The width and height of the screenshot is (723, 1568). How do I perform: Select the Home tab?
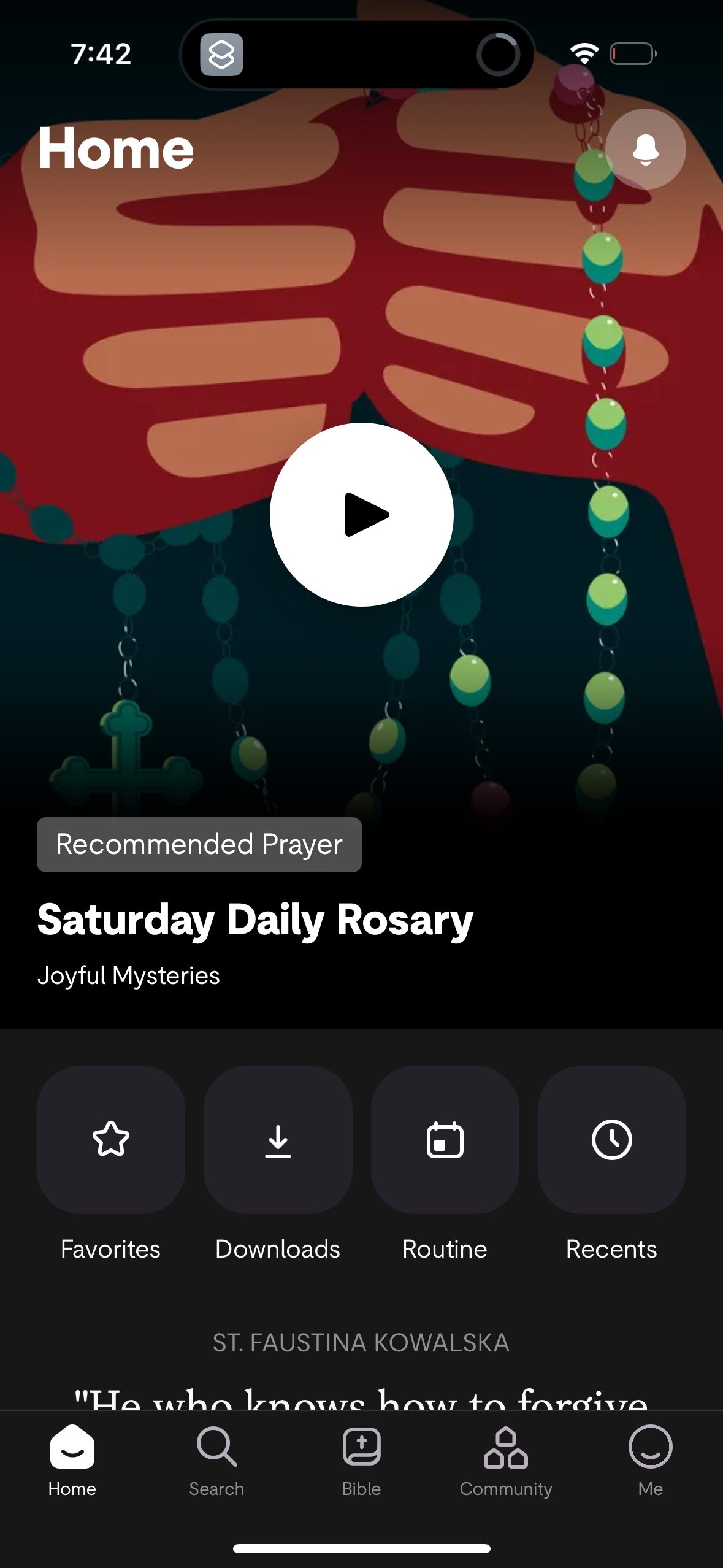(x=72, y=1460)
